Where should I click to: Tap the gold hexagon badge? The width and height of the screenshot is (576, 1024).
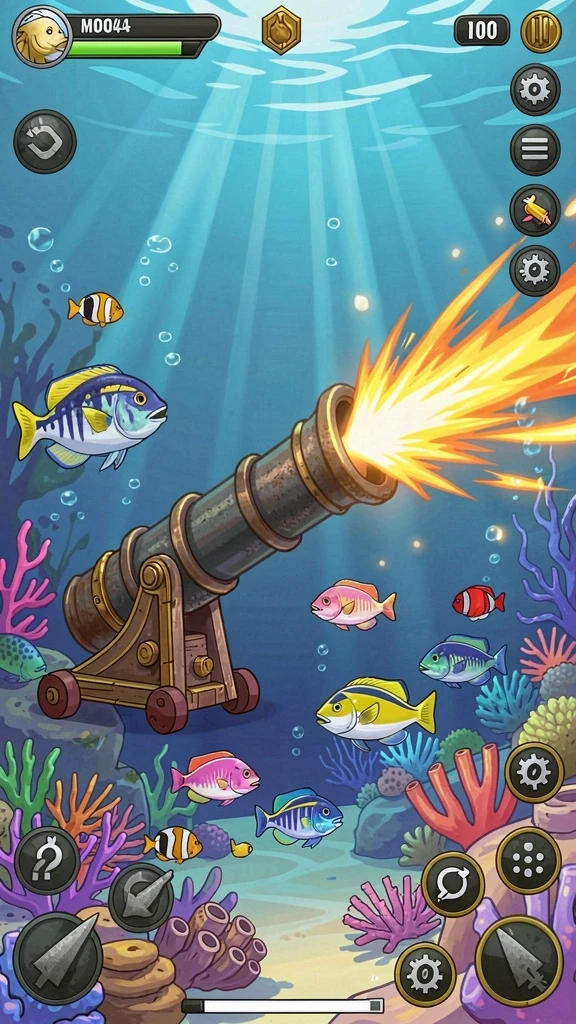pyautogui.click(x=281, y=30)
